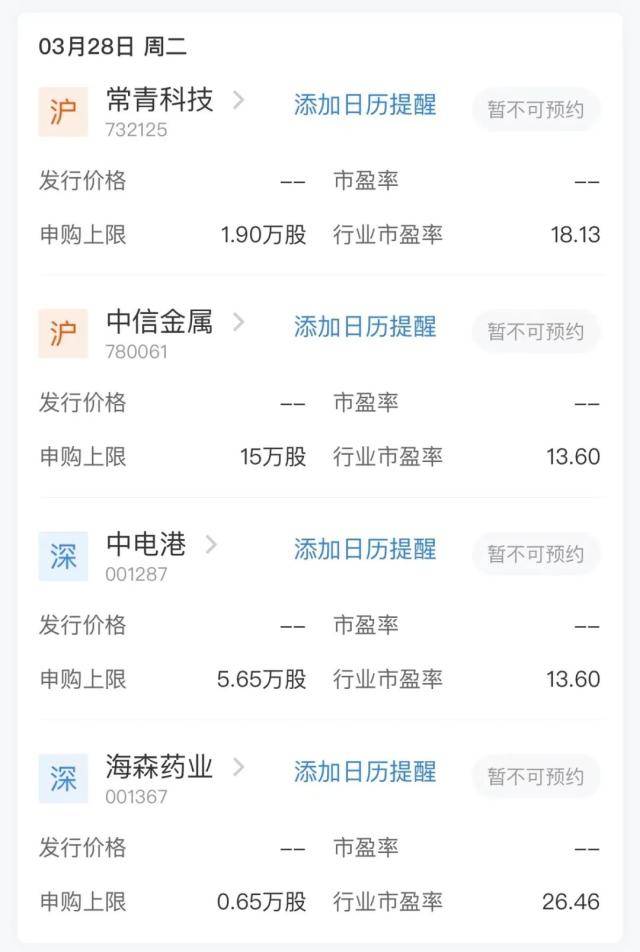Screen dimensions: 640x952
Task: Tap 暂不可预约 button for 海森药业
Action: (x=535, y=776)
